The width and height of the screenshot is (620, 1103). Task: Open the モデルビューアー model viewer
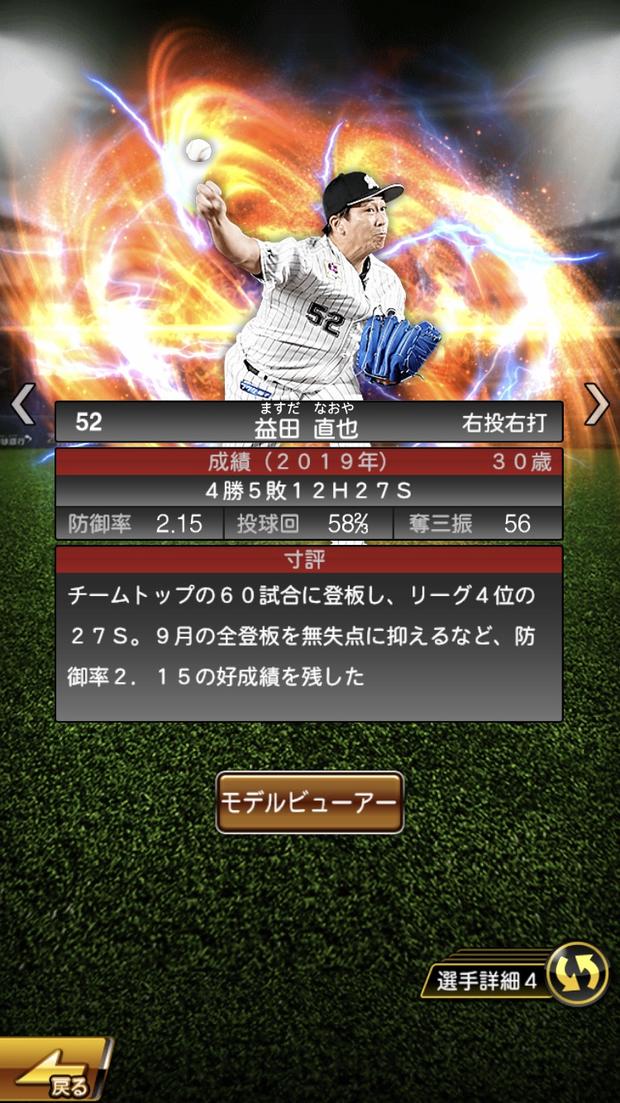(310, 802)
